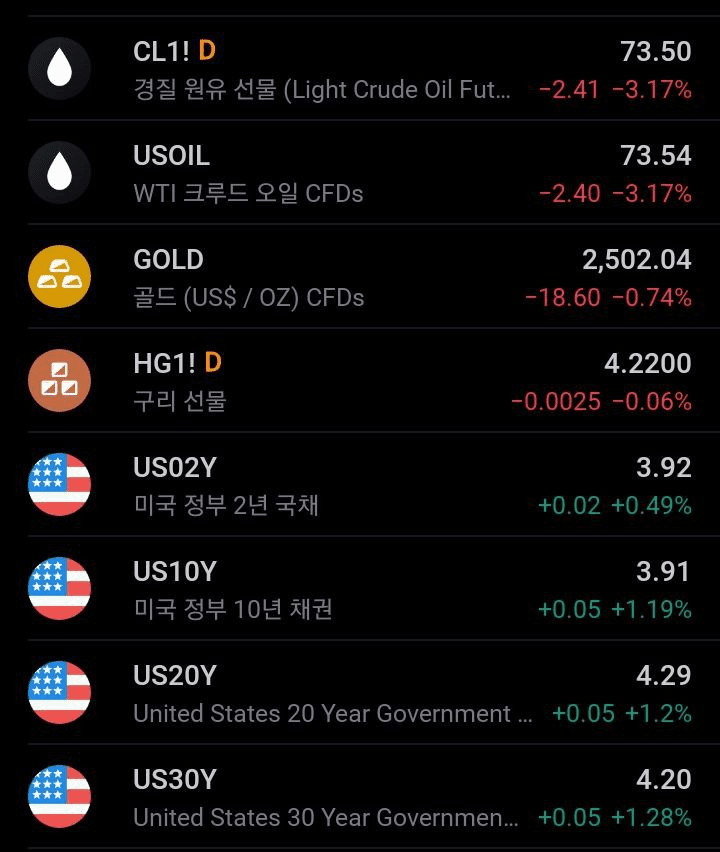This screenshot has height=852, width=720.
Task: Open the HG1! copper futures row
Action: pos(360,381)
